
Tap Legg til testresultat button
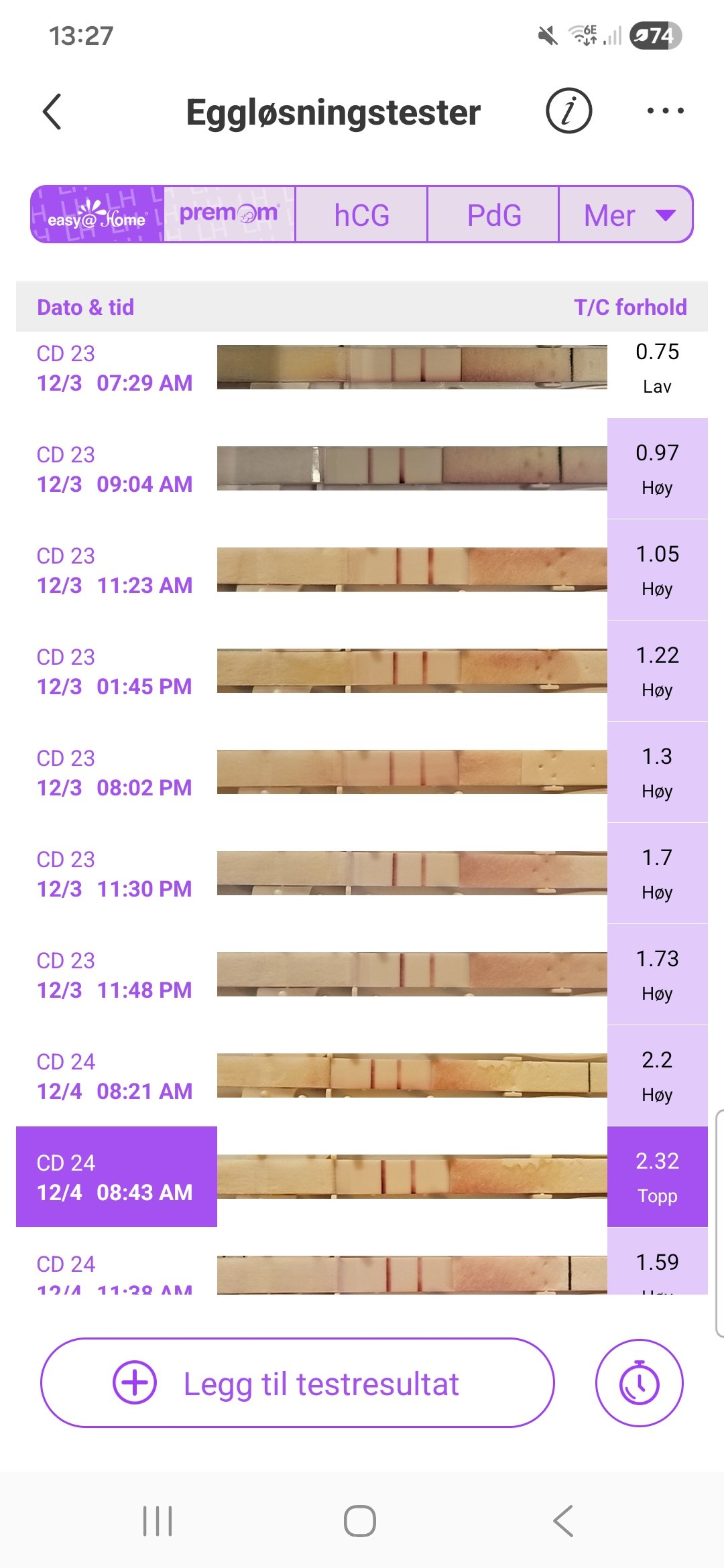298,1383
